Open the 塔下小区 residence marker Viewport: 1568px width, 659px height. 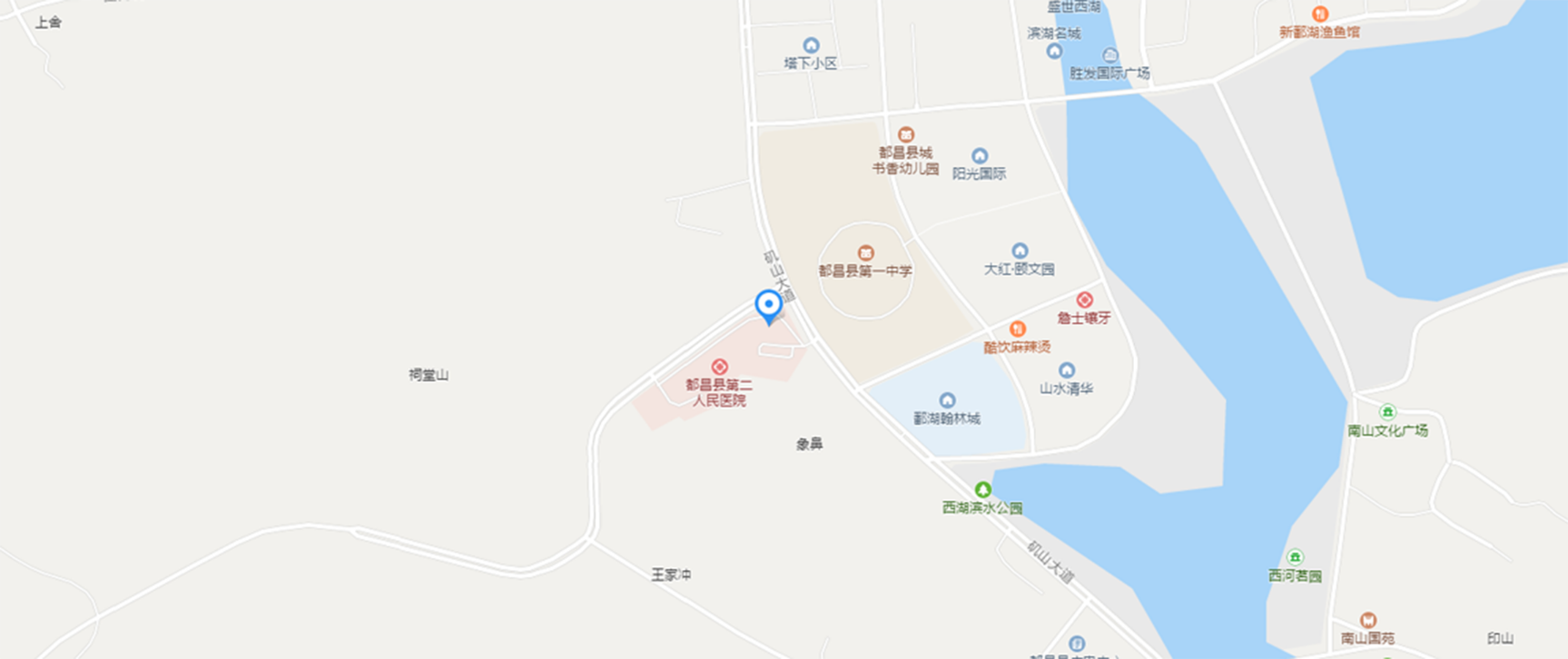point(811,45)
